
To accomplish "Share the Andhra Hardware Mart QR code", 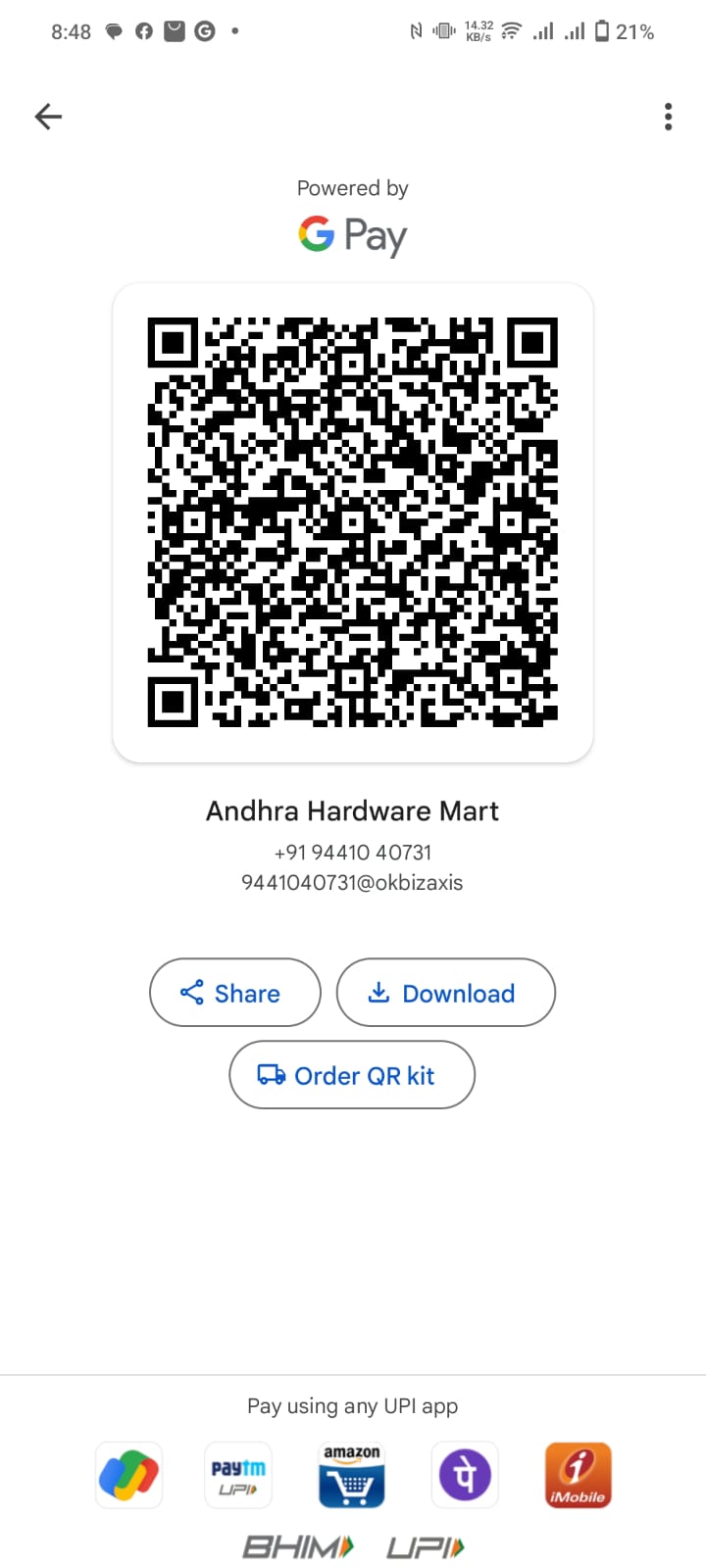I will tap(234, 993).
